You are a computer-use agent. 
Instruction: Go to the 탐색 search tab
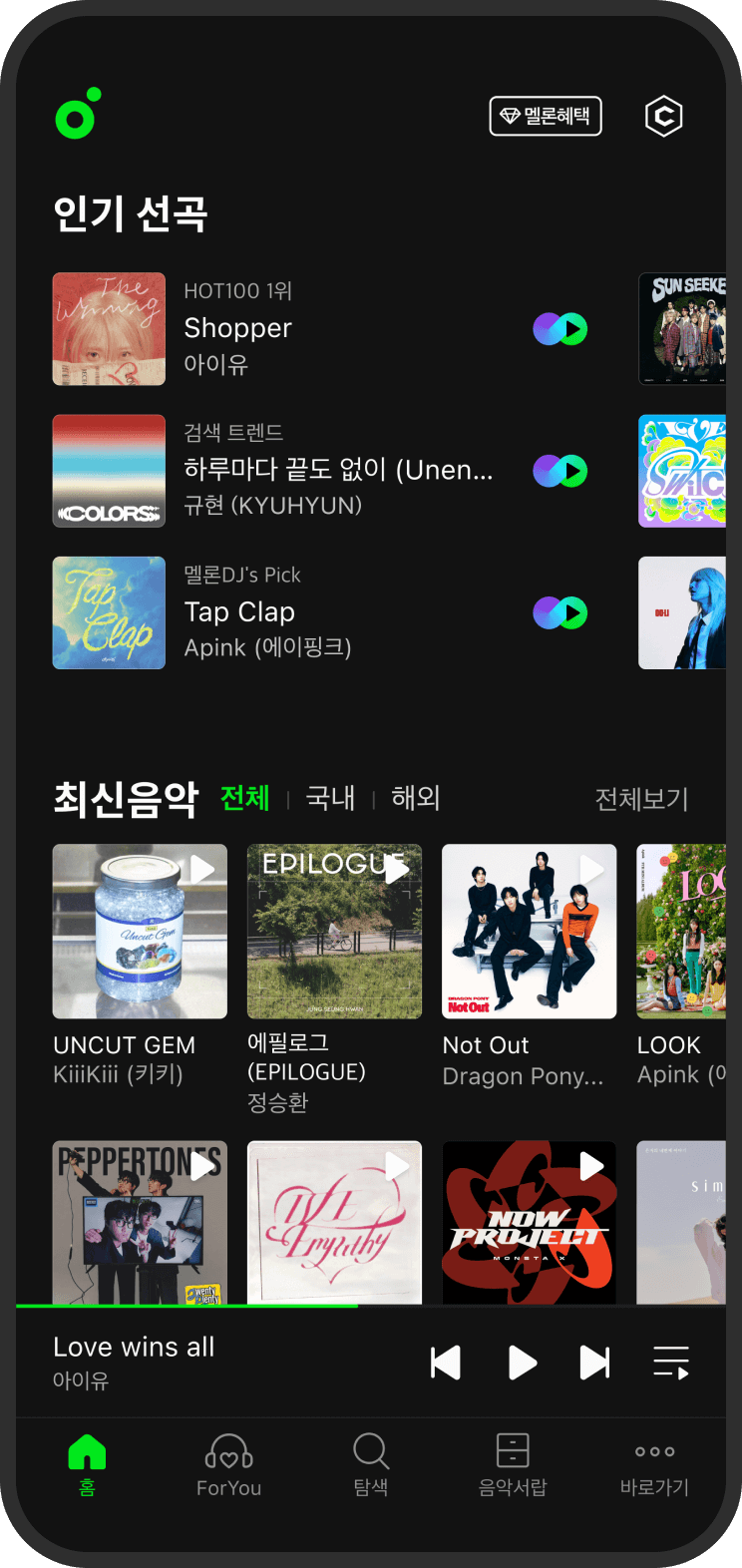(x=371, y=1464)
